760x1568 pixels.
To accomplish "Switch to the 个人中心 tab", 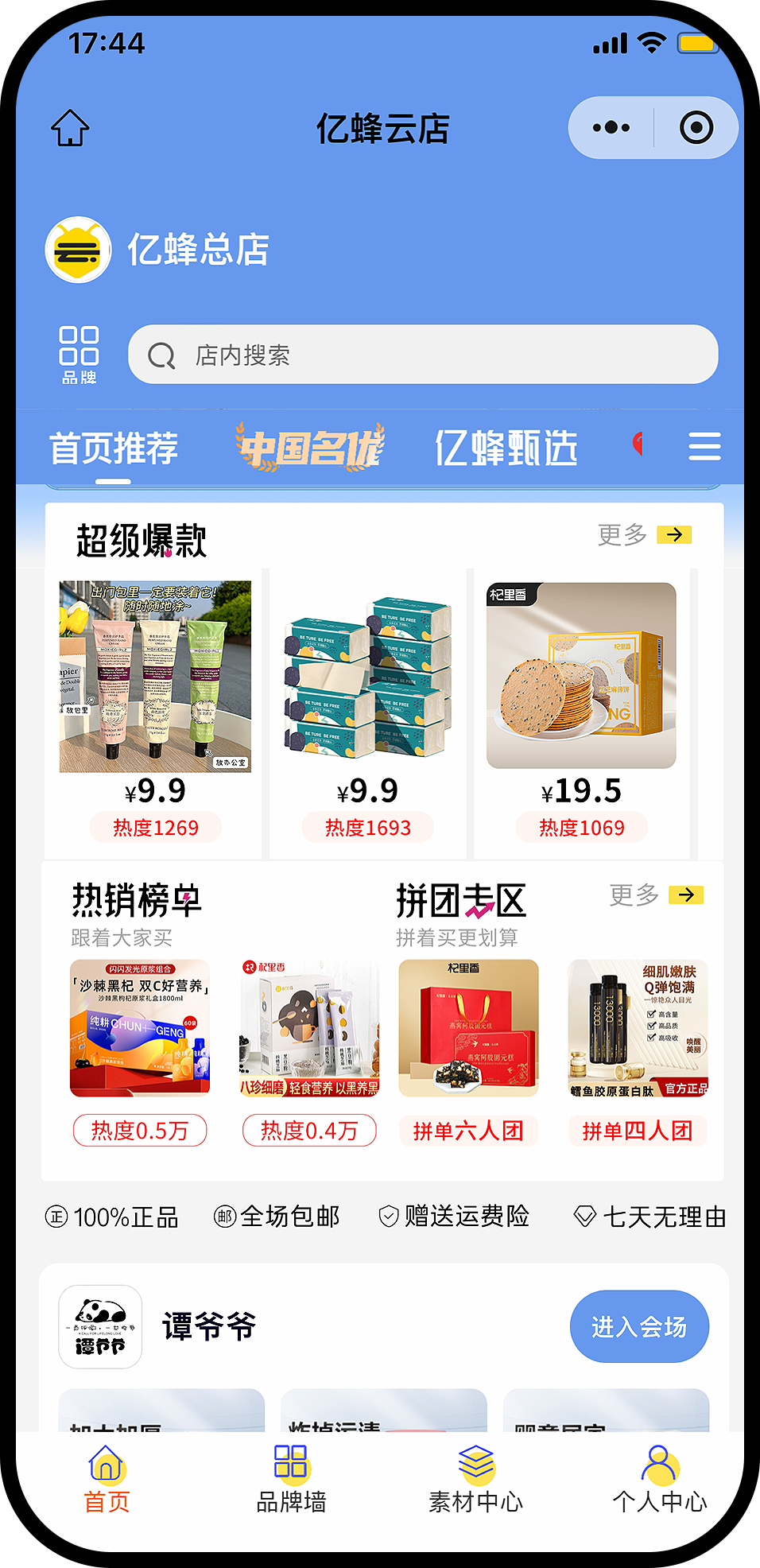I will click(x=659, y=1479).
